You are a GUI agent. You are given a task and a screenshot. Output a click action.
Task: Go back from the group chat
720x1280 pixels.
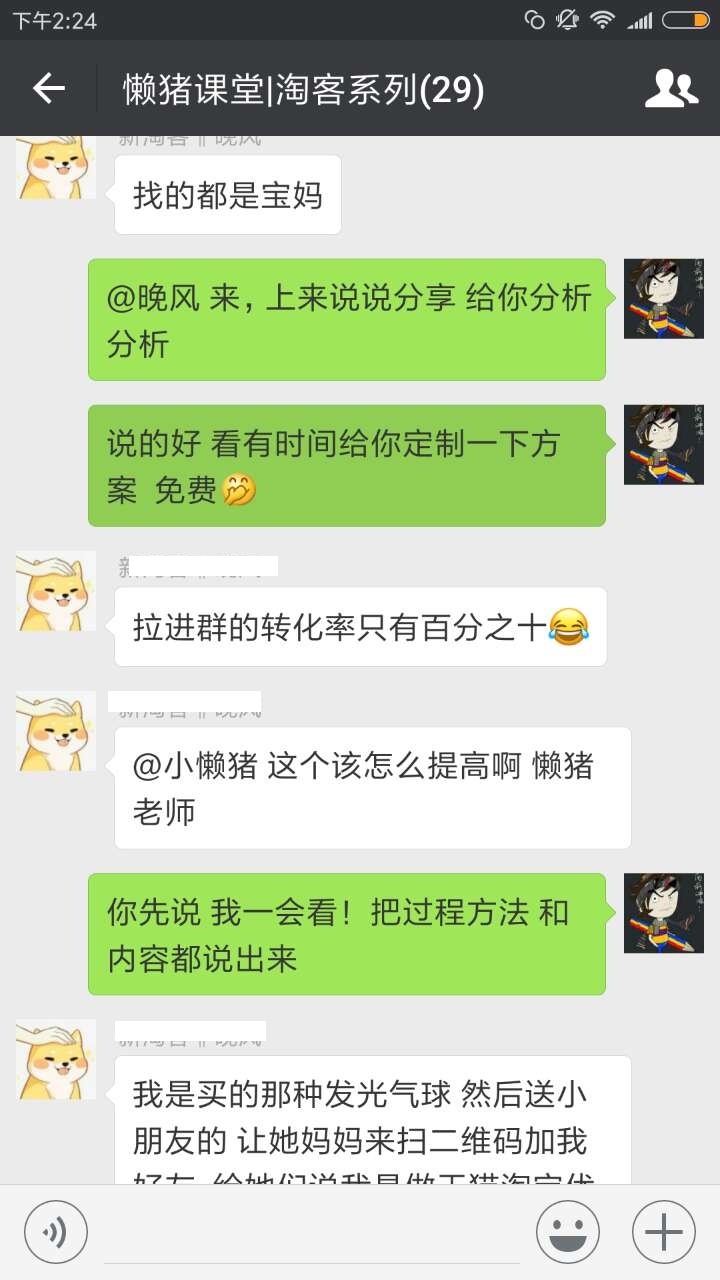pos(48,89)
